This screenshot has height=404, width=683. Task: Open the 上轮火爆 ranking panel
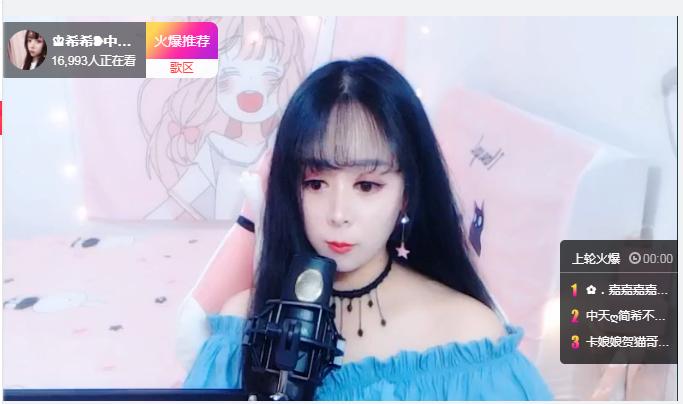tap(594, 258)
